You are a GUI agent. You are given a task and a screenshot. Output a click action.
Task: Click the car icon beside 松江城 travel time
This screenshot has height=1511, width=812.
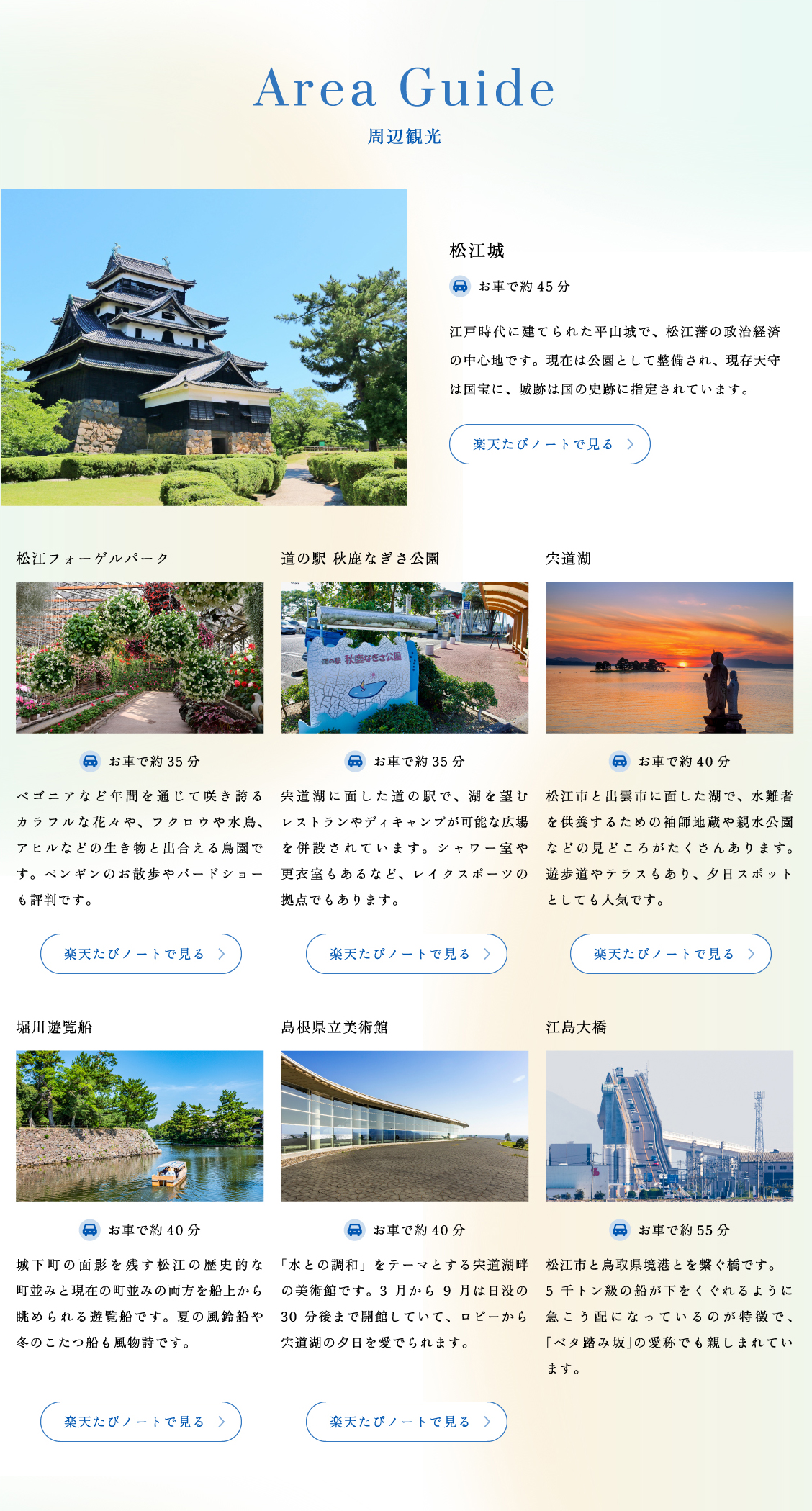pyautogui.click(x=461, y=286)
